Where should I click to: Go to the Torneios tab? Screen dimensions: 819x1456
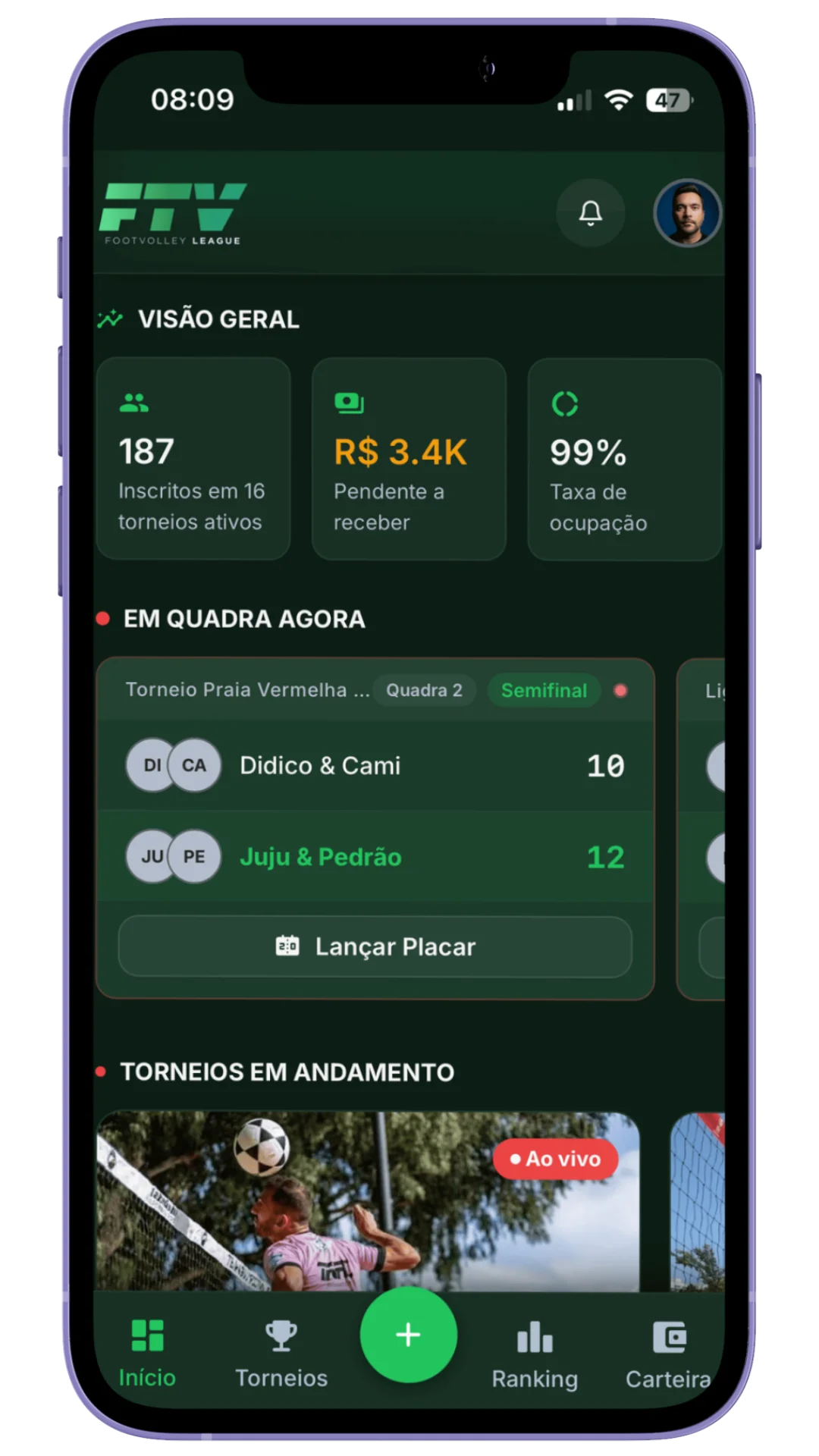tap(281, 1354)
